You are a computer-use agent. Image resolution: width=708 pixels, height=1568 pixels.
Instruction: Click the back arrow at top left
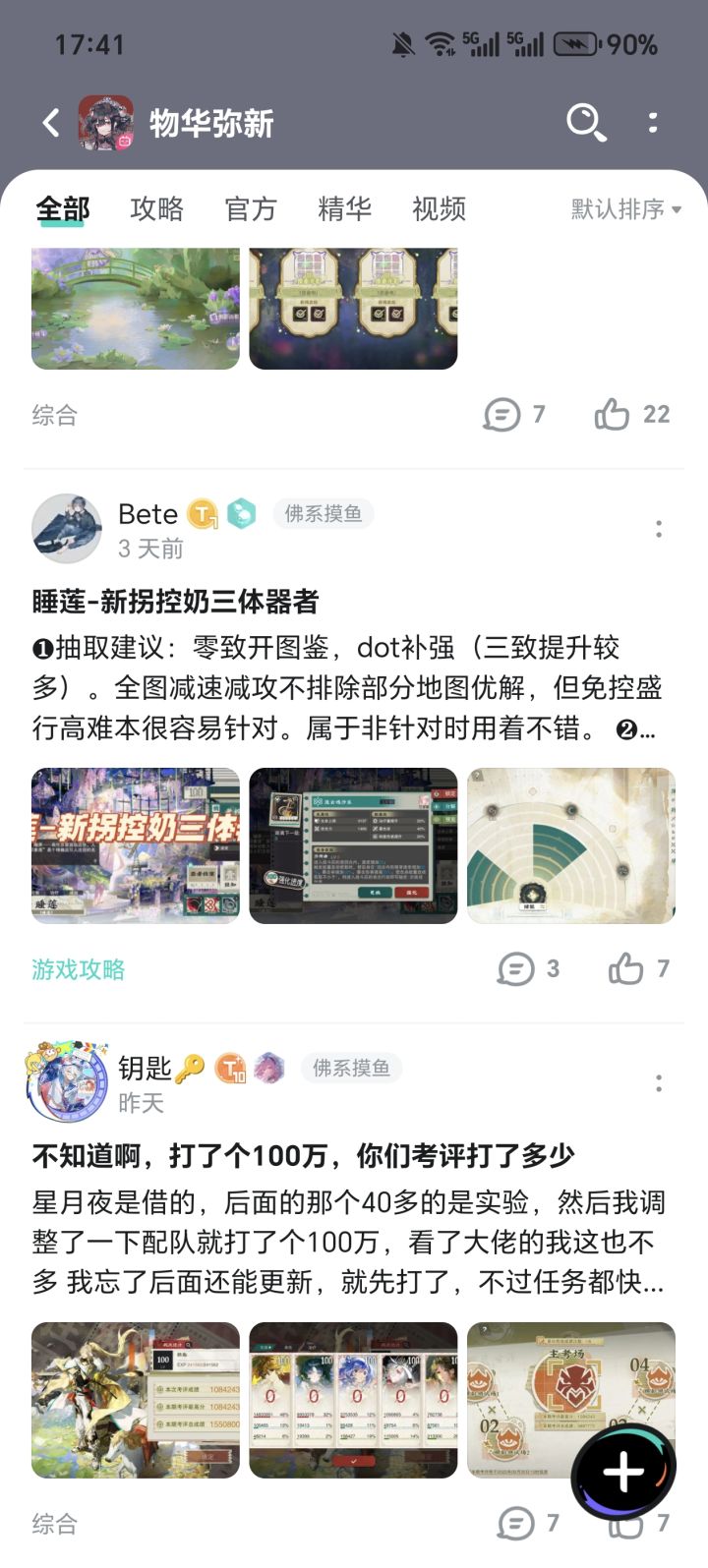48,123
